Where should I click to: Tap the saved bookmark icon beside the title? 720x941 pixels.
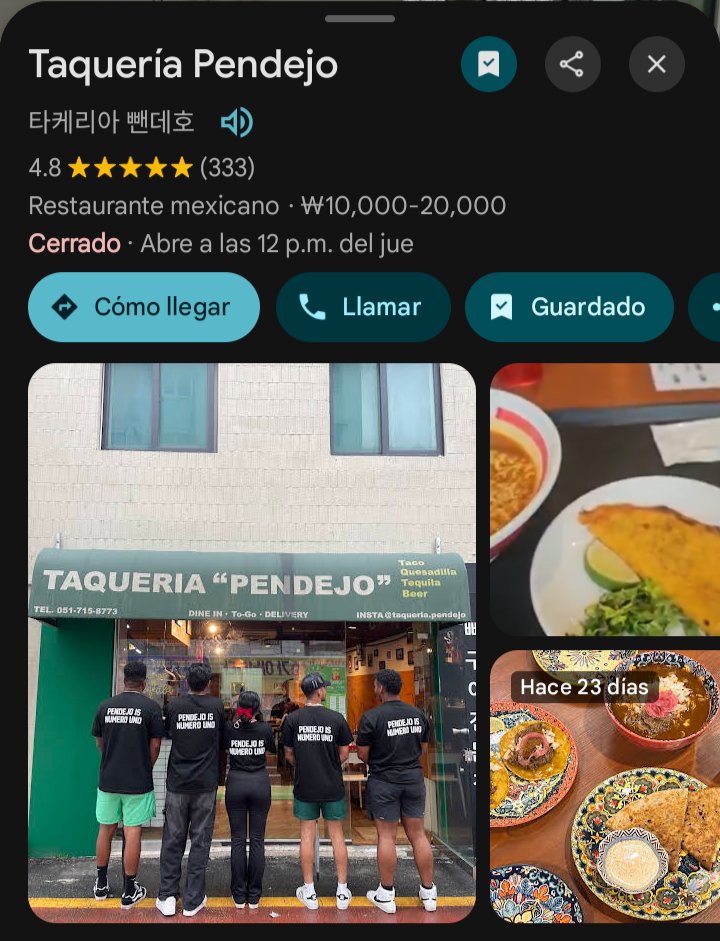click(488, 64)
